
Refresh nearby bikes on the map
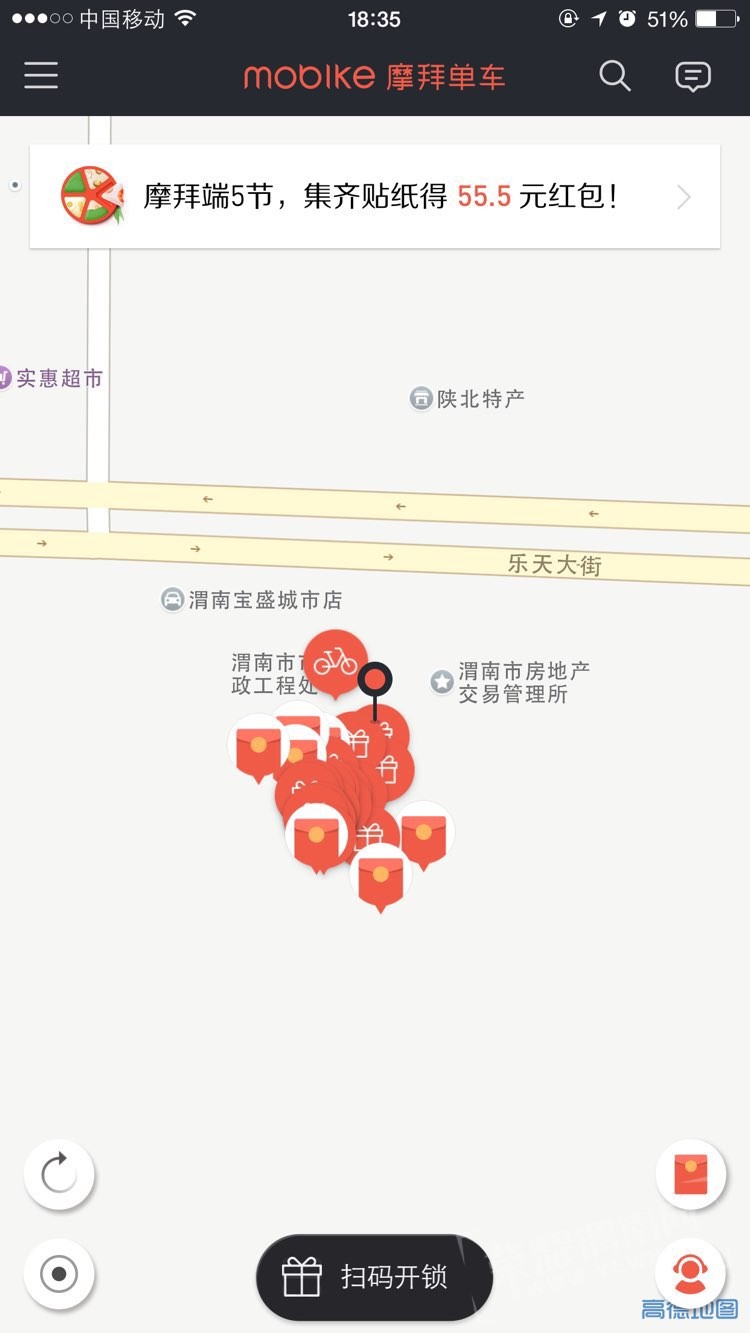coord(59,1174)
